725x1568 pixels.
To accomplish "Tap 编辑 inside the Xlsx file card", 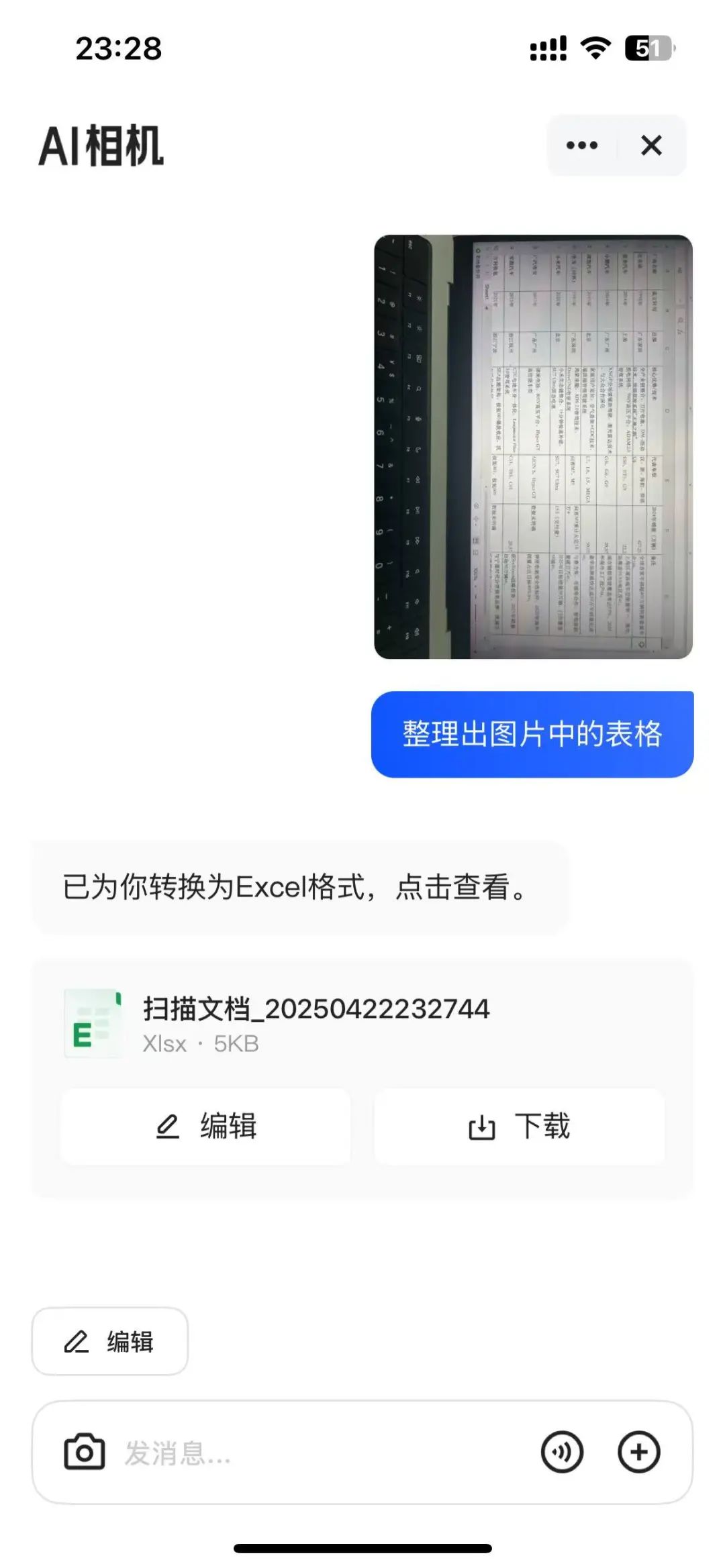I will 205,1127.
